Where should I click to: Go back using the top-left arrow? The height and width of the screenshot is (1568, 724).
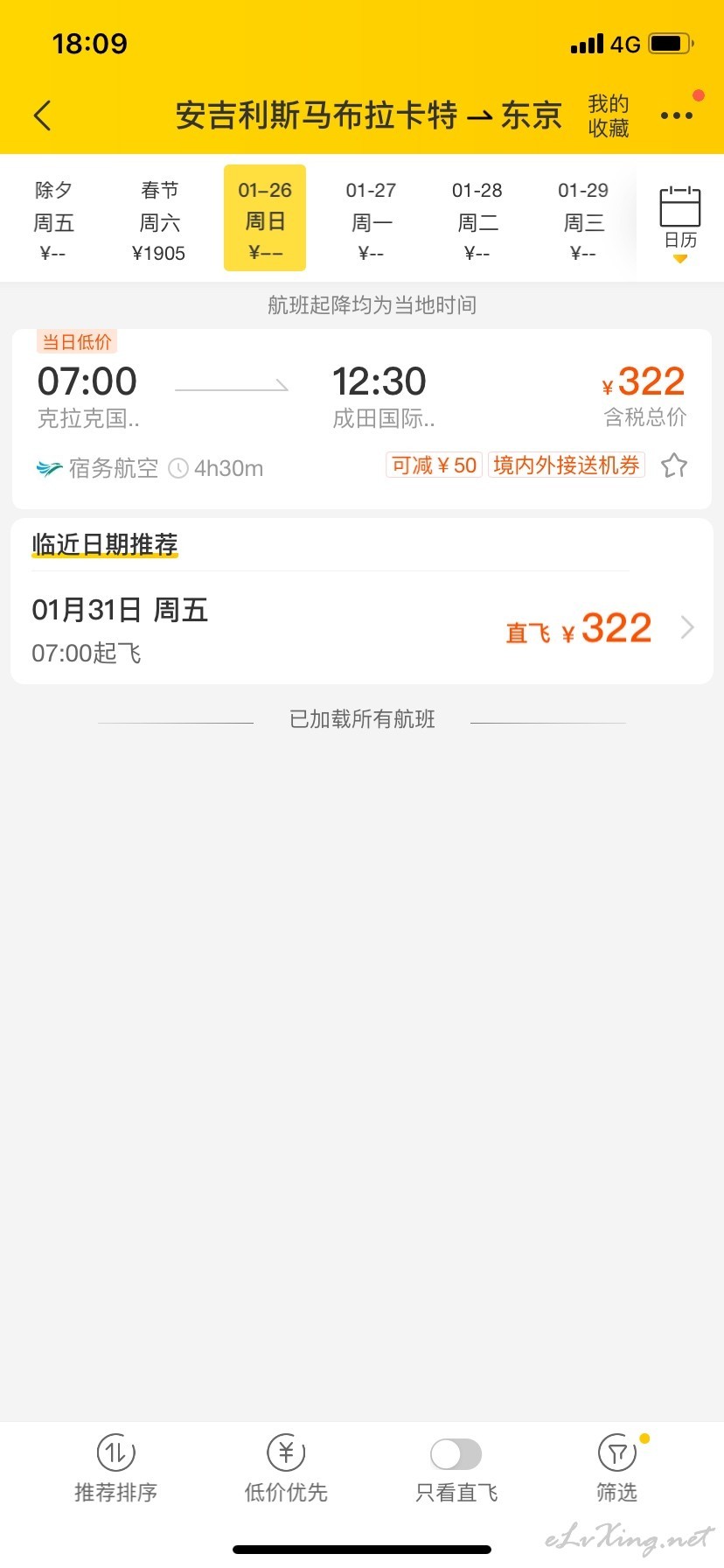tap(42, 115)
